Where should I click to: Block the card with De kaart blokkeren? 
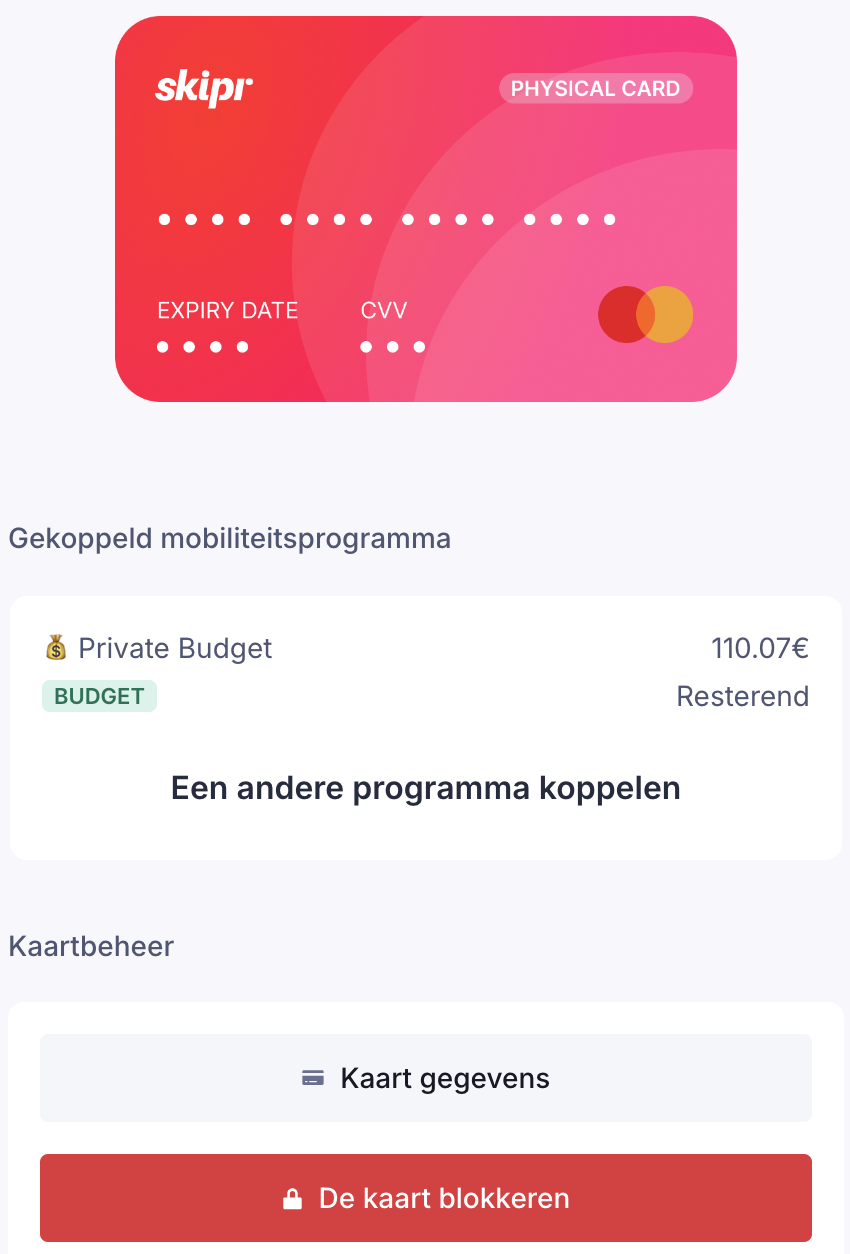(x=425, y=1198)
